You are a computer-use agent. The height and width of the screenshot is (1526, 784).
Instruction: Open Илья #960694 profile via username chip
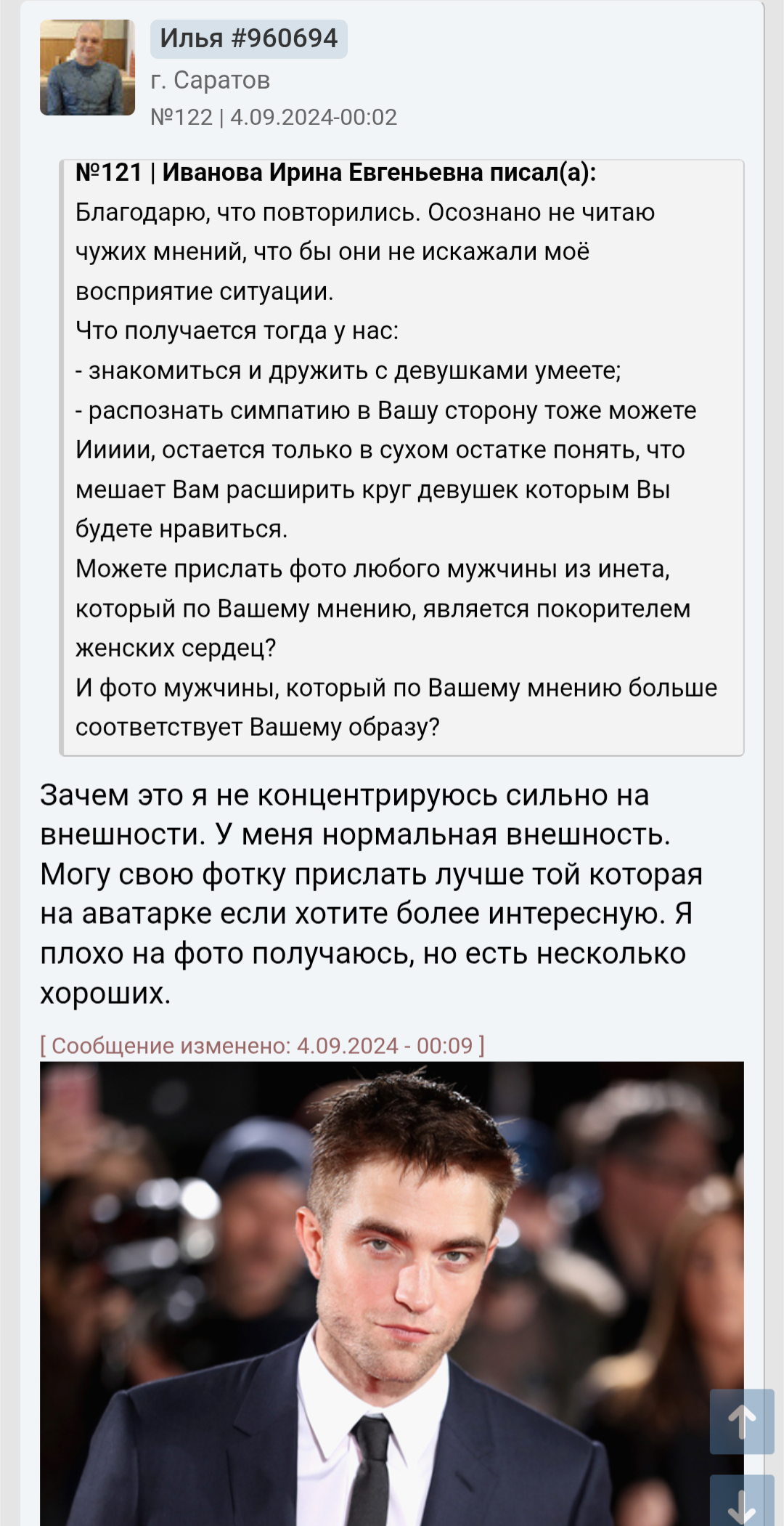(x=248, y=38)
